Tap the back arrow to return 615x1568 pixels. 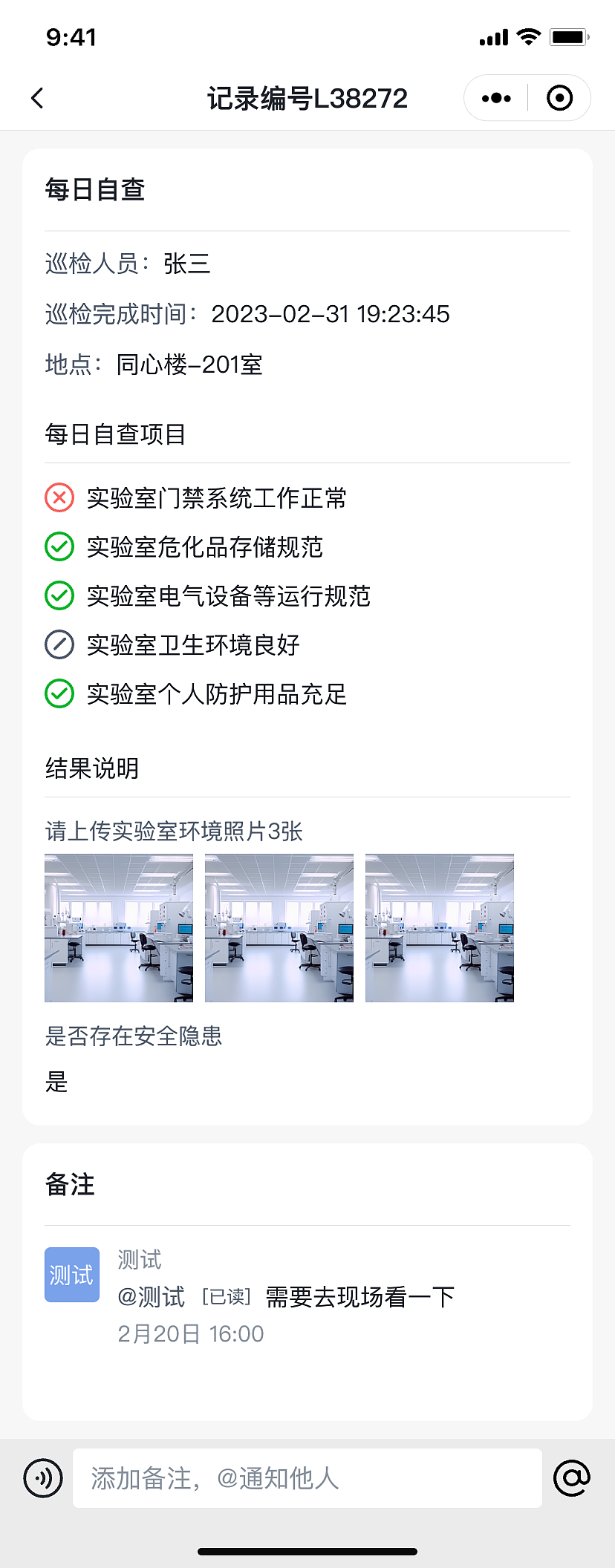pos(37,97)
